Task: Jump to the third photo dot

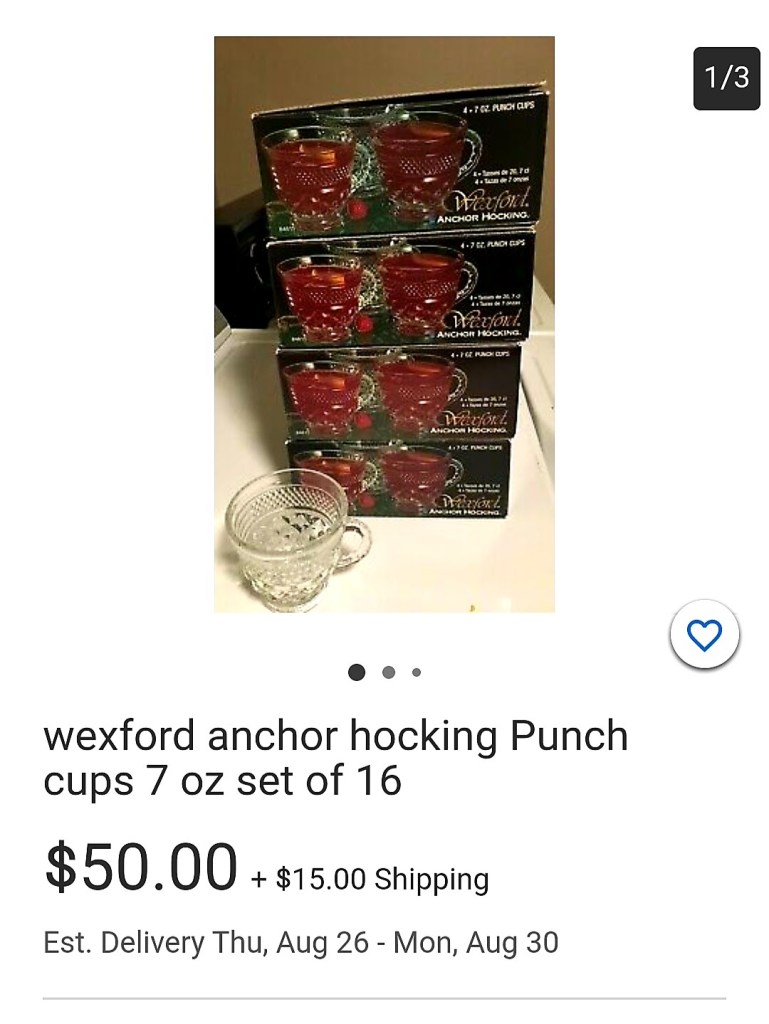Action: click(416, 672)
